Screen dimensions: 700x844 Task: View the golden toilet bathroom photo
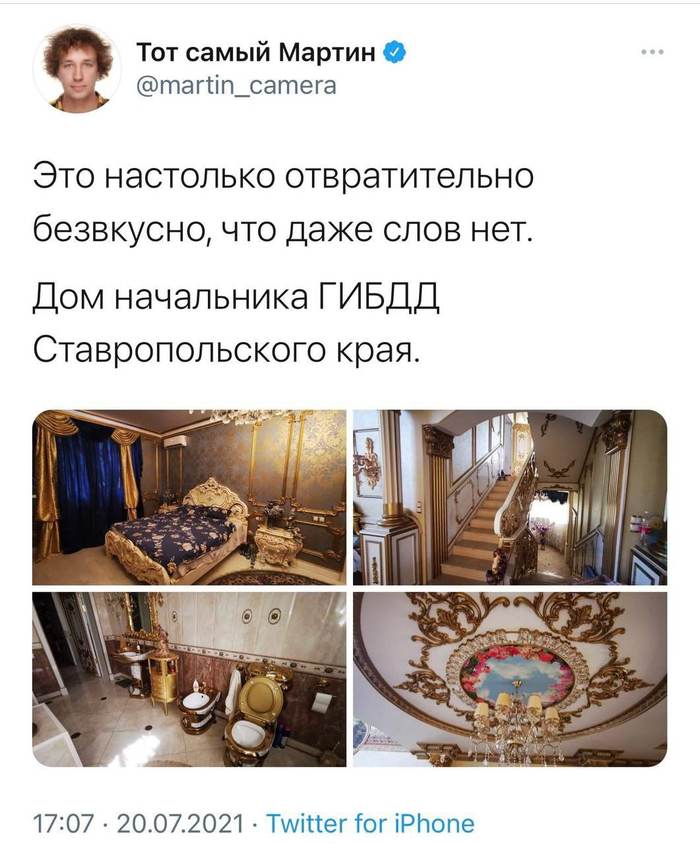point(190,679)
